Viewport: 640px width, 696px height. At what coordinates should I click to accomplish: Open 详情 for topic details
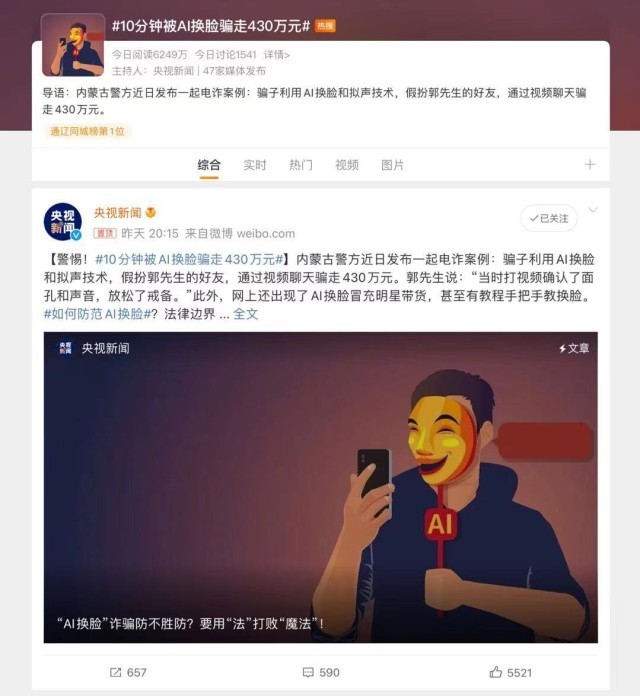(279, 55)
